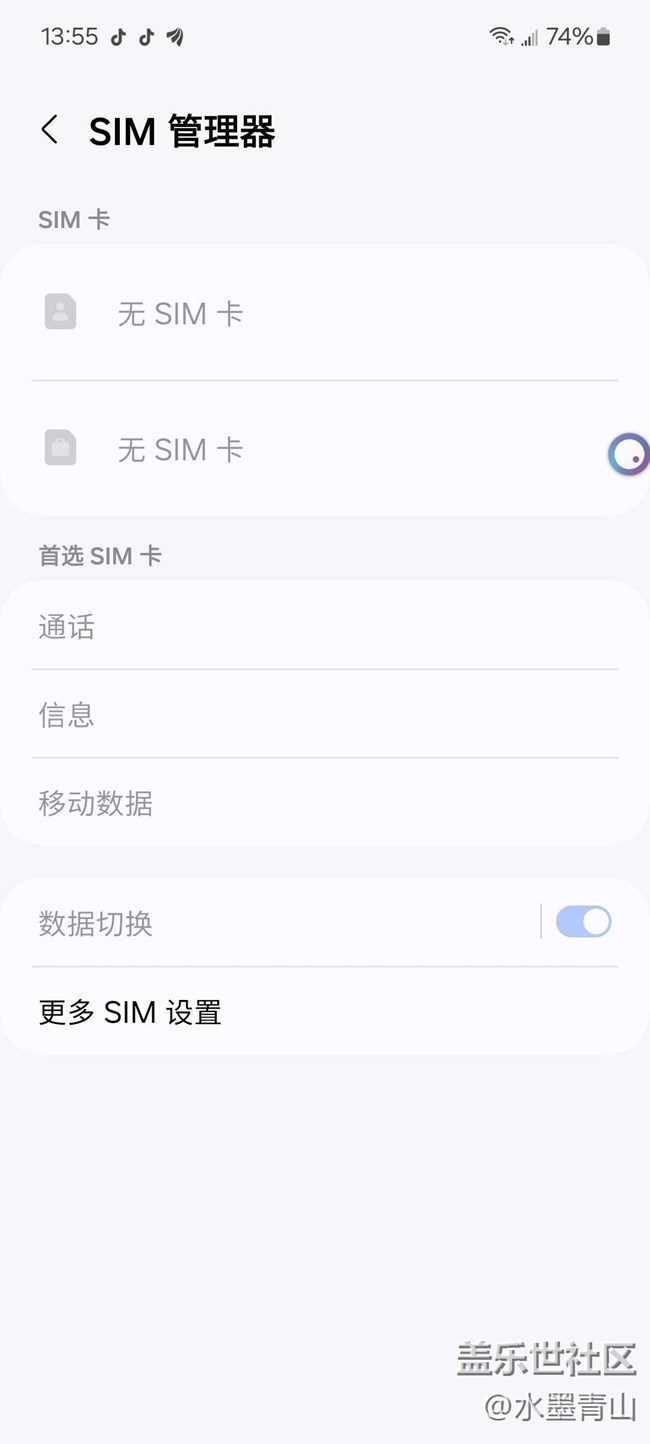Tap the floating assistant circle button
The image size is (650, 1444).
pyautogui.click(x=629, y=455)
